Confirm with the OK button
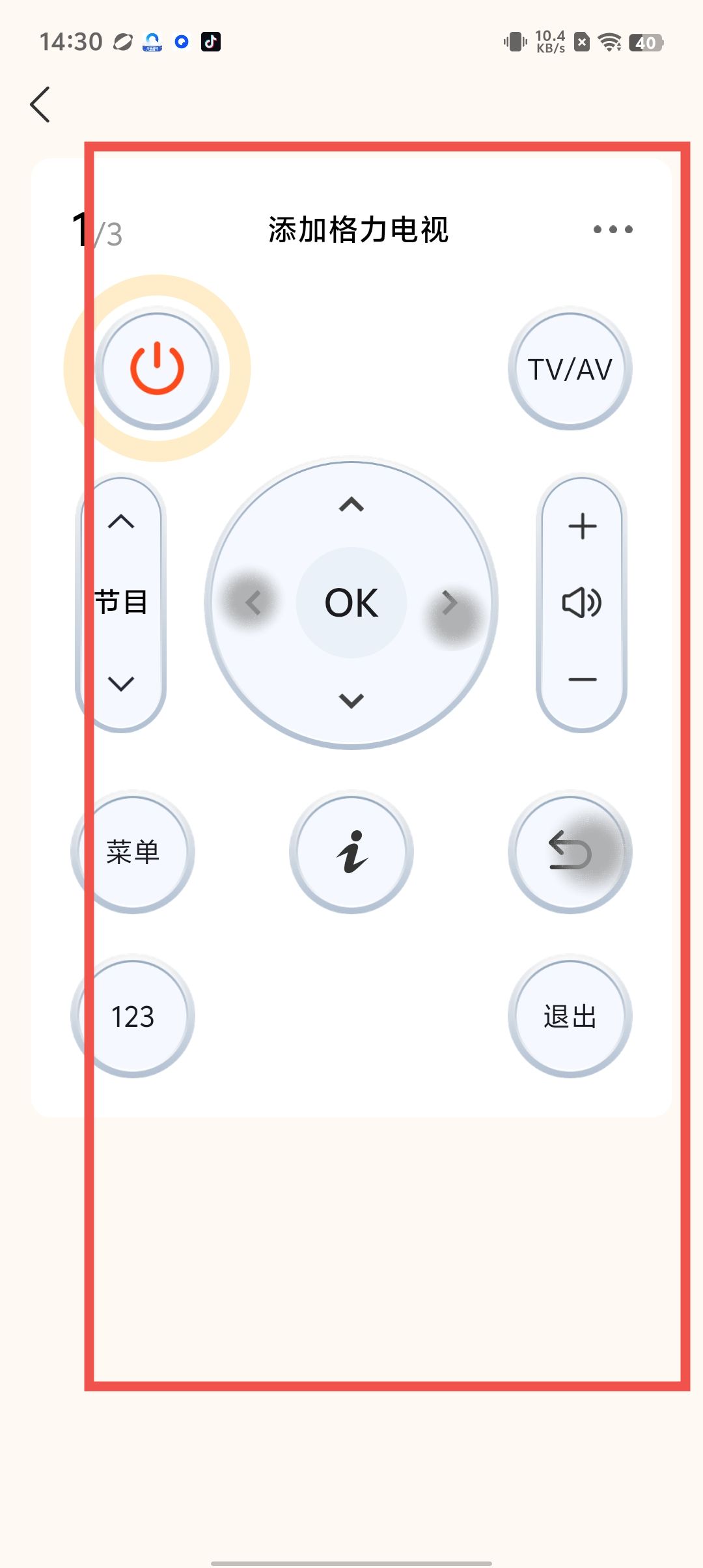 click(351, 603)
